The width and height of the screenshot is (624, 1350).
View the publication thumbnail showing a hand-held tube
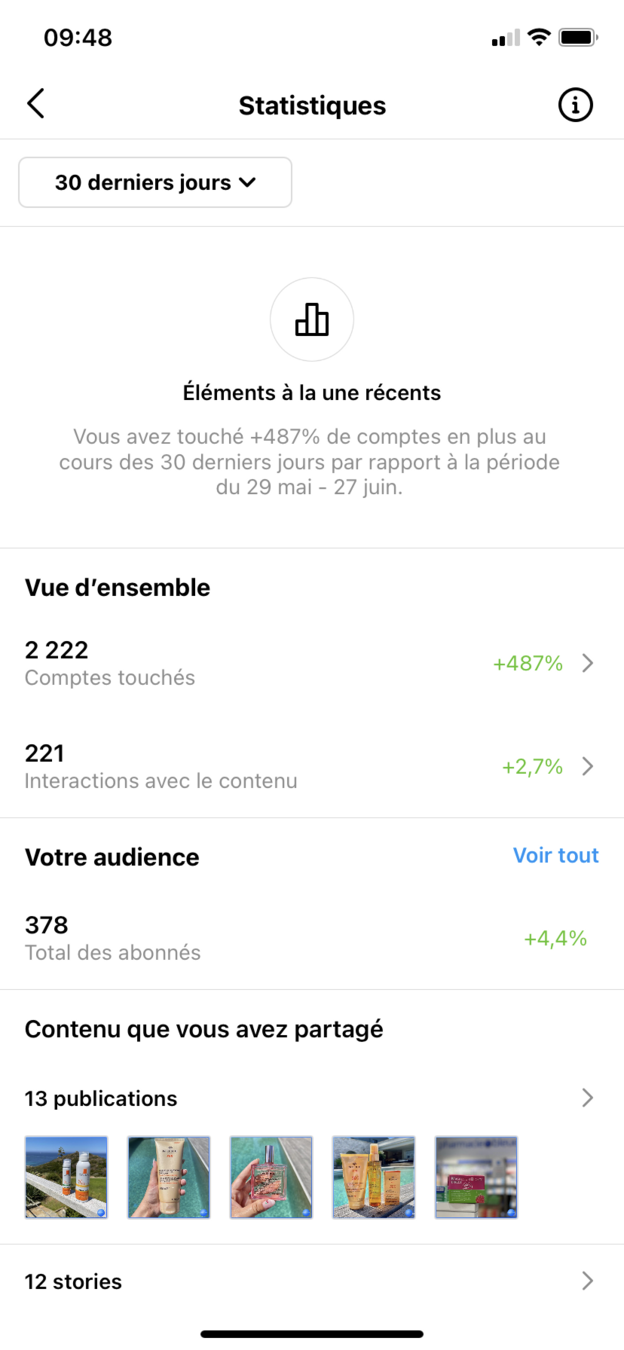point(169,1177)
